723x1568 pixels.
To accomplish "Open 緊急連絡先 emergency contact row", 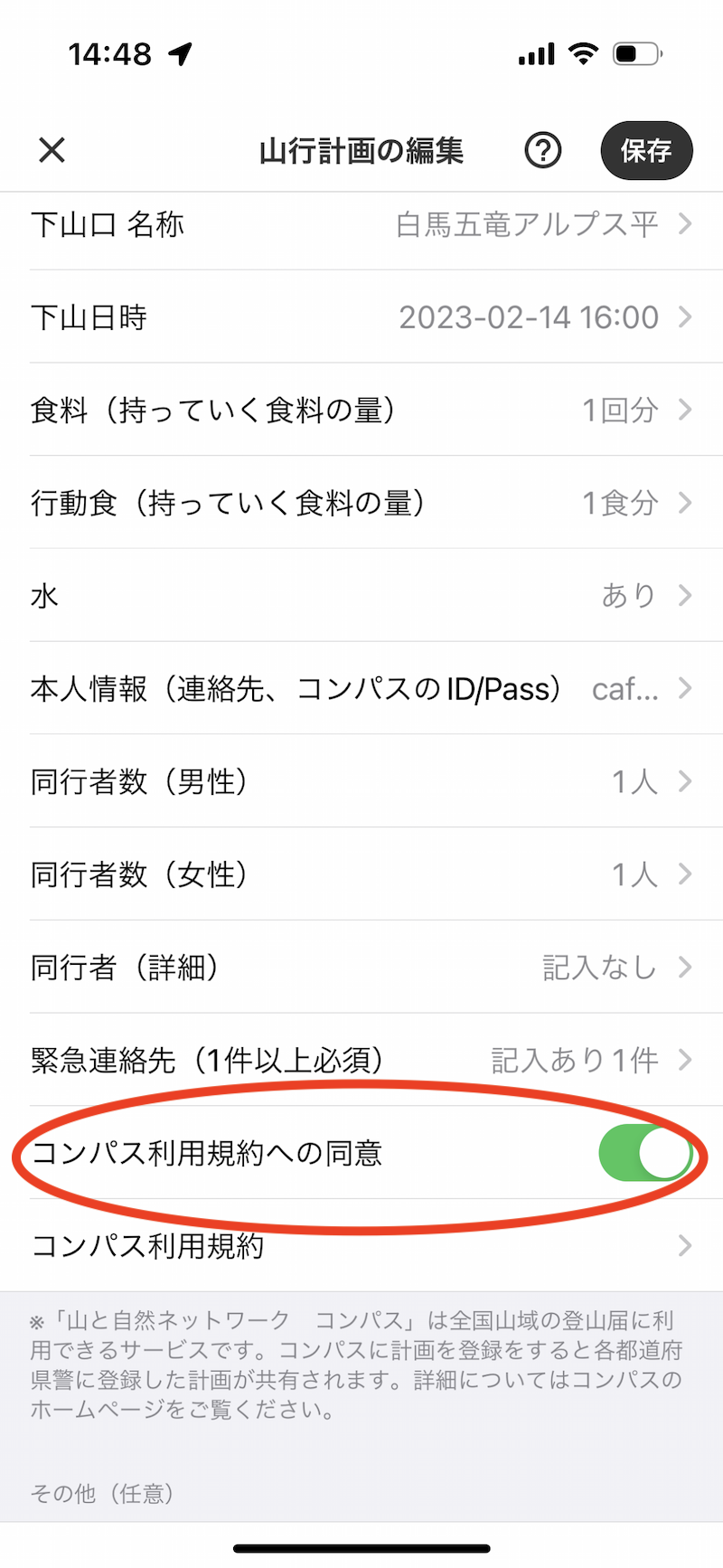I will pos(361,1060).
